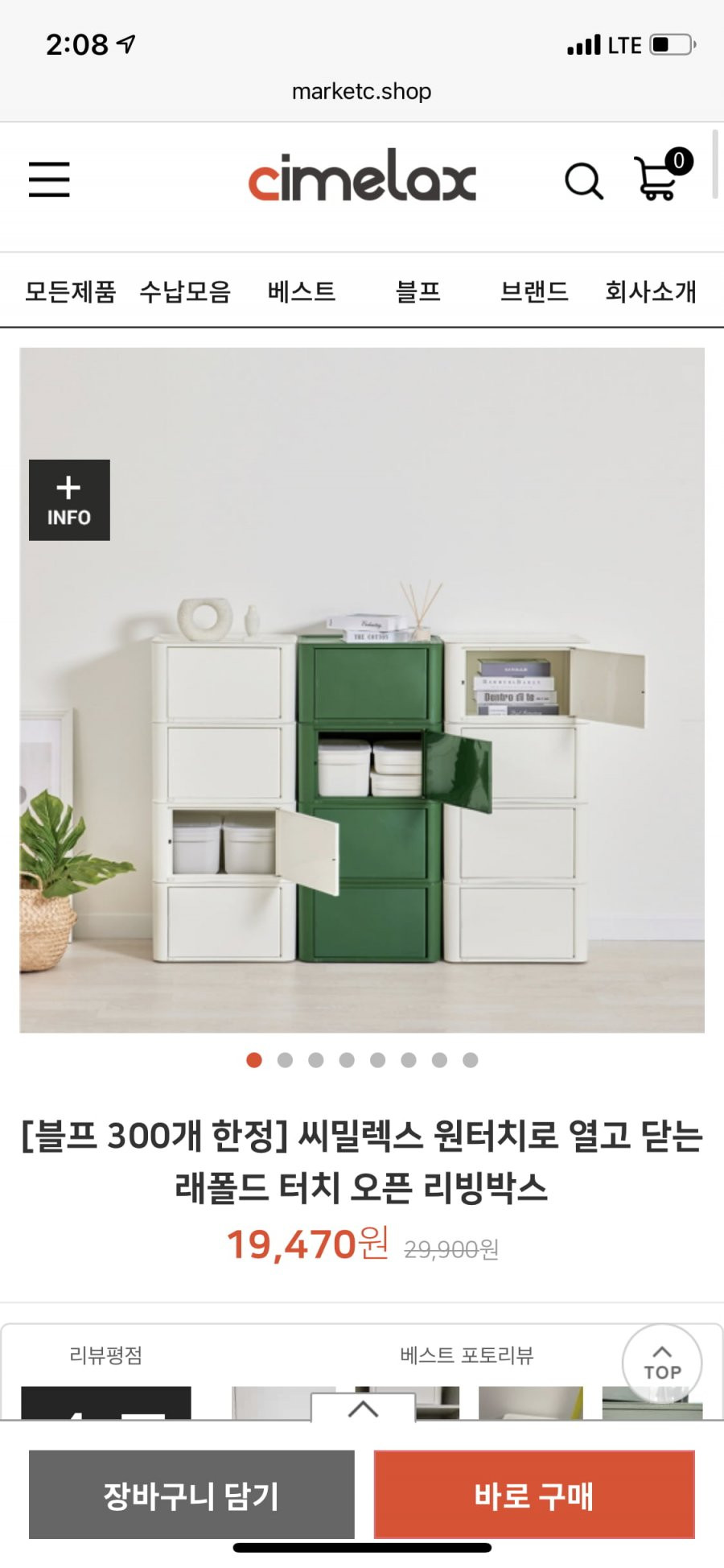Go to the cimelax home logo
Image resolution: width=724 pixels, height=1568 pixels.
(x=362, y=175)
